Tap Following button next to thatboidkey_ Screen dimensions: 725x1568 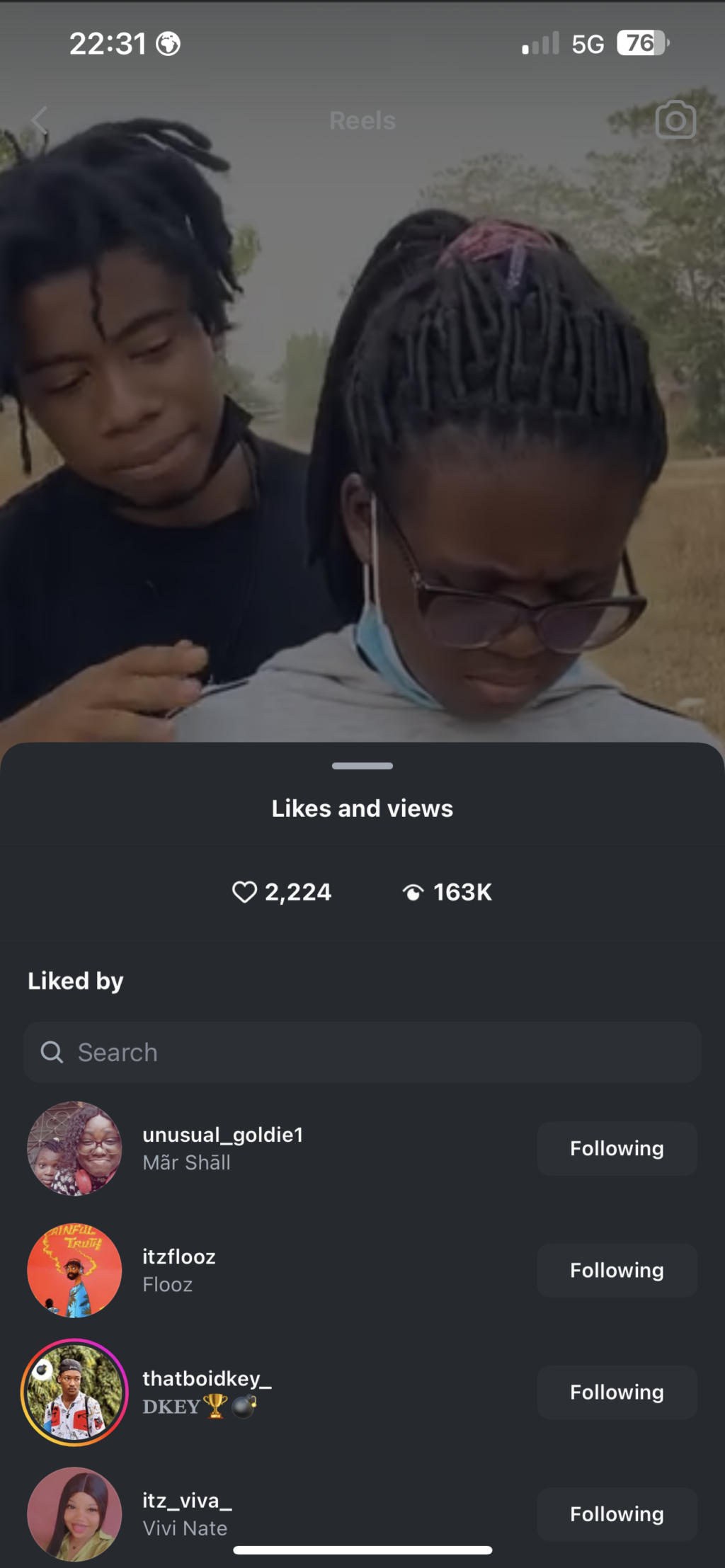coord(617,1392)
